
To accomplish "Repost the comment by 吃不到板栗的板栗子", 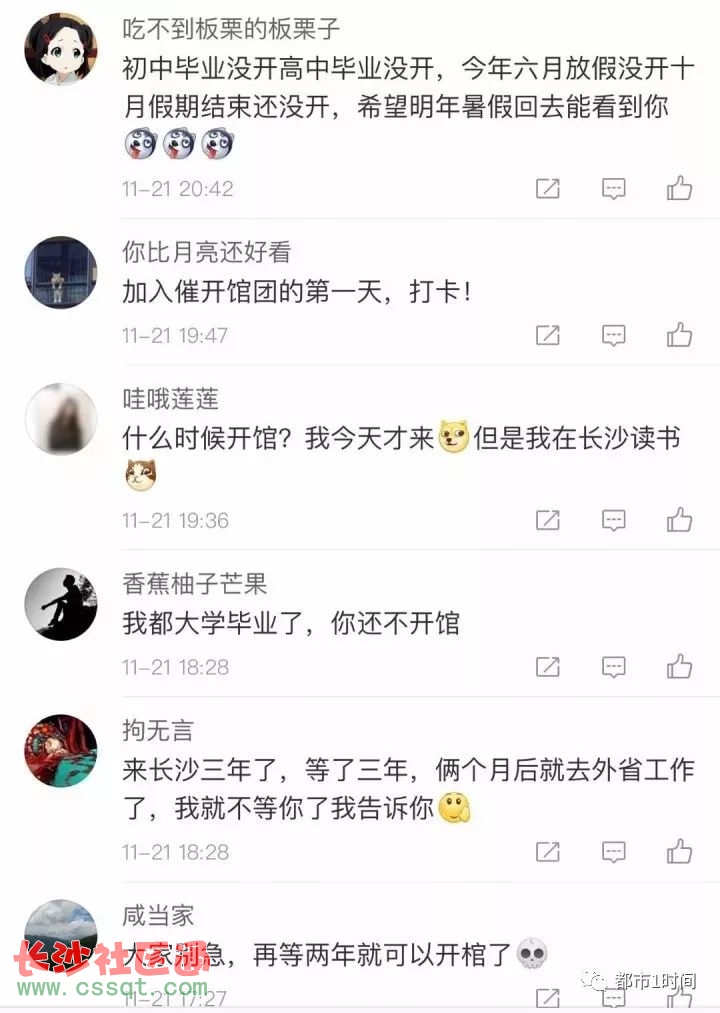I will tap(548, 188).
